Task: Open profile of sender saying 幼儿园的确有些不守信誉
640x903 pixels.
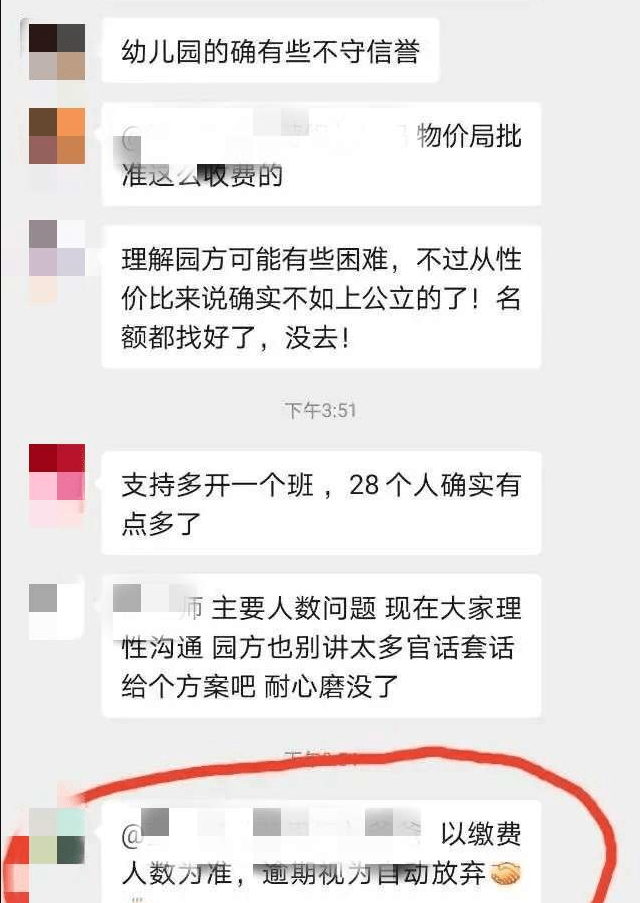Action: coord(57,50)
